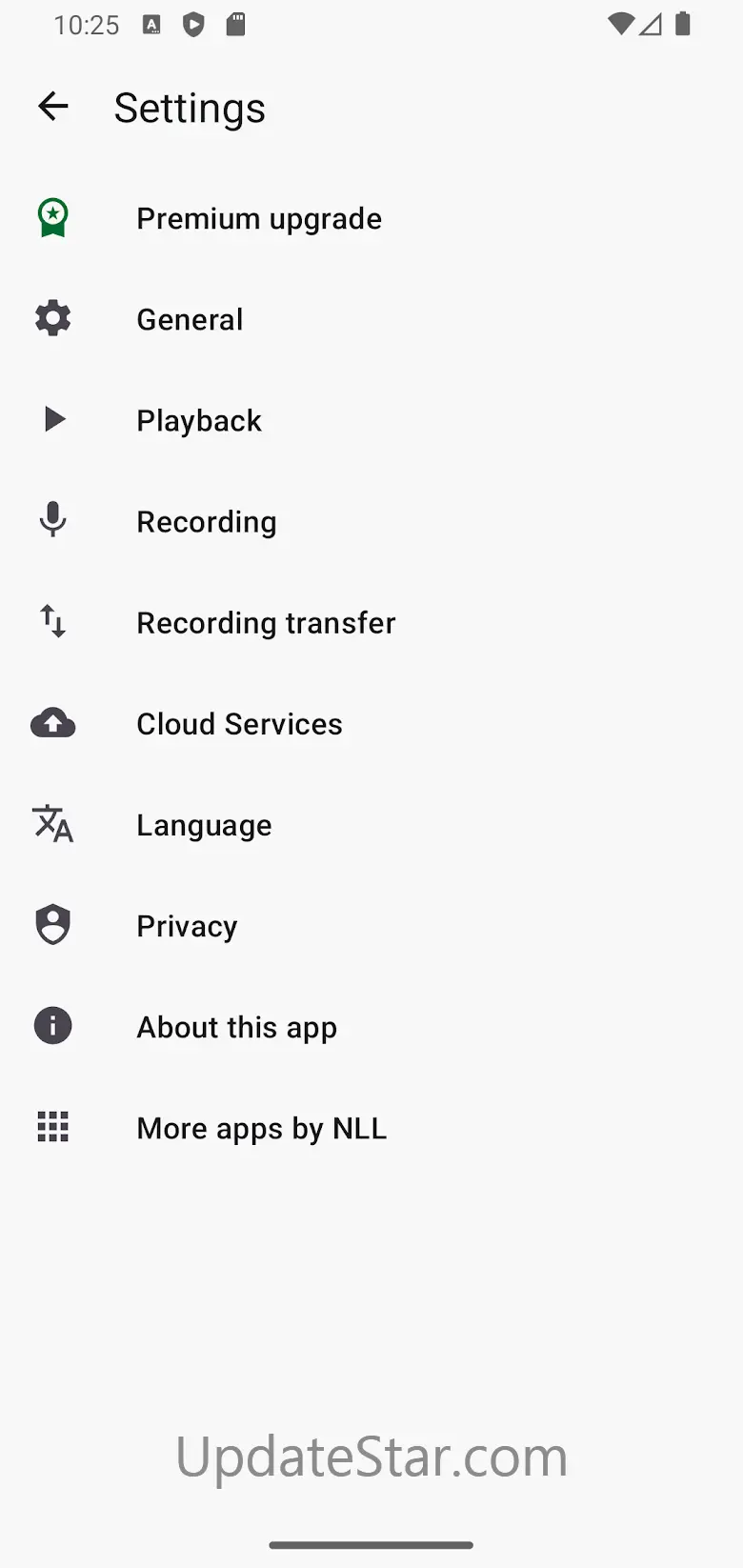Open Privacy settings

(187, 926)
